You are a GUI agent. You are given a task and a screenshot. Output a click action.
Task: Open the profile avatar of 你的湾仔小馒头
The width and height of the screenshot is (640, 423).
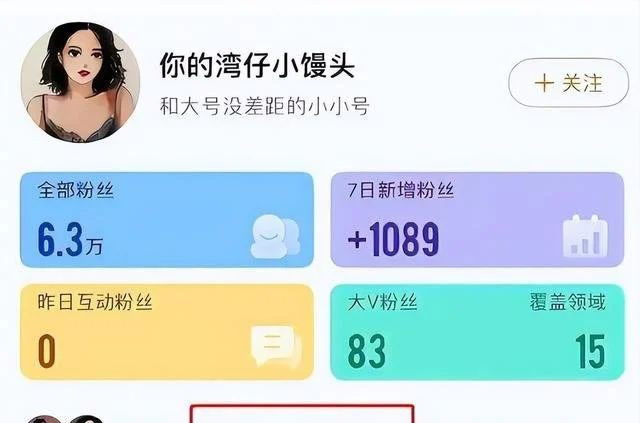tap(81, 80)
